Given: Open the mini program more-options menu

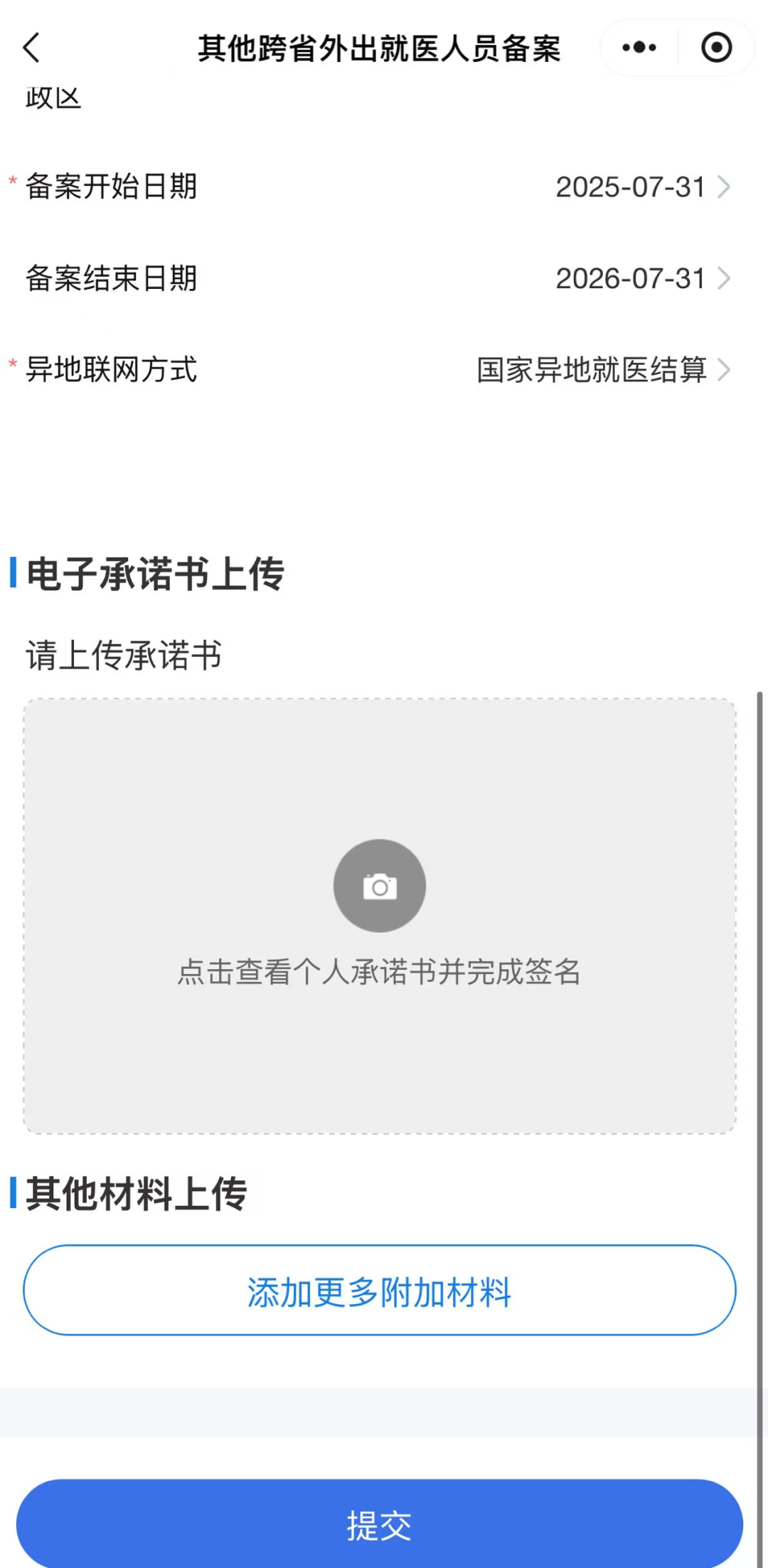Looking at the screenshot, I should pos(639,48).
